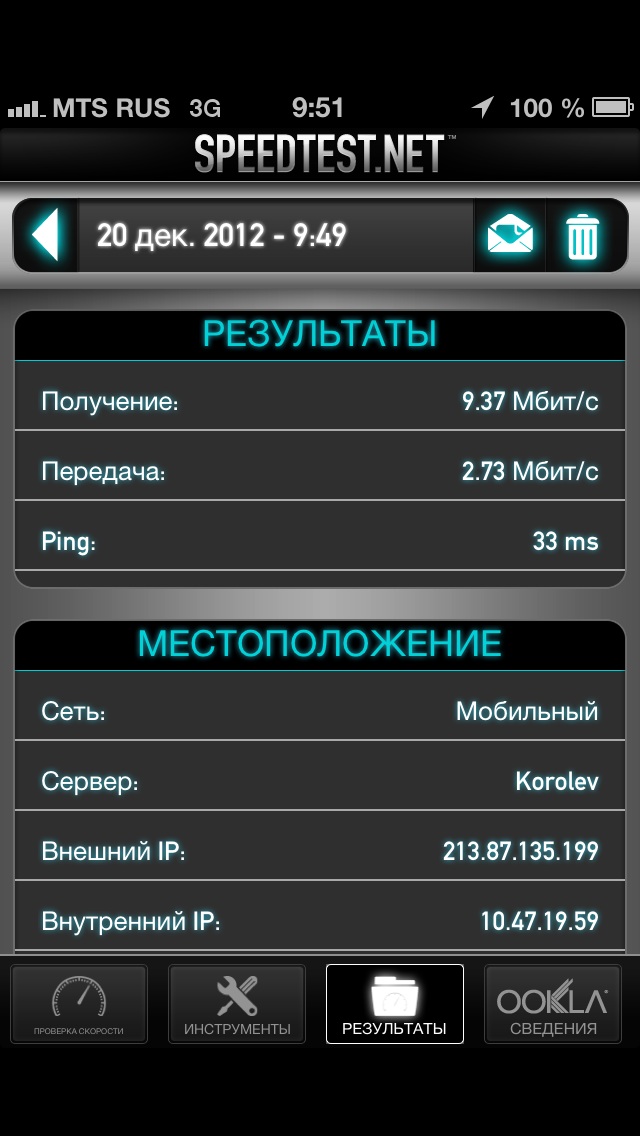This screenshot has height=1136, width=640.
Task: Share this result by email
Action: pyautogui.click(x=510, y=235)
